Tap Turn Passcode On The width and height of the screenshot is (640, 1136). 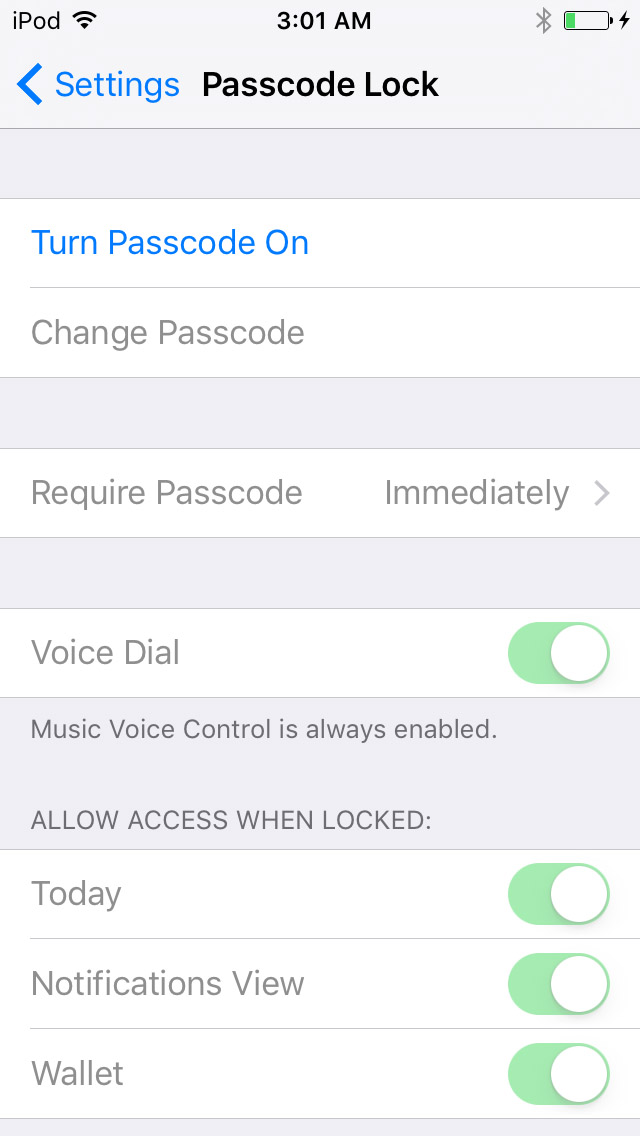[x=170, y=243]
